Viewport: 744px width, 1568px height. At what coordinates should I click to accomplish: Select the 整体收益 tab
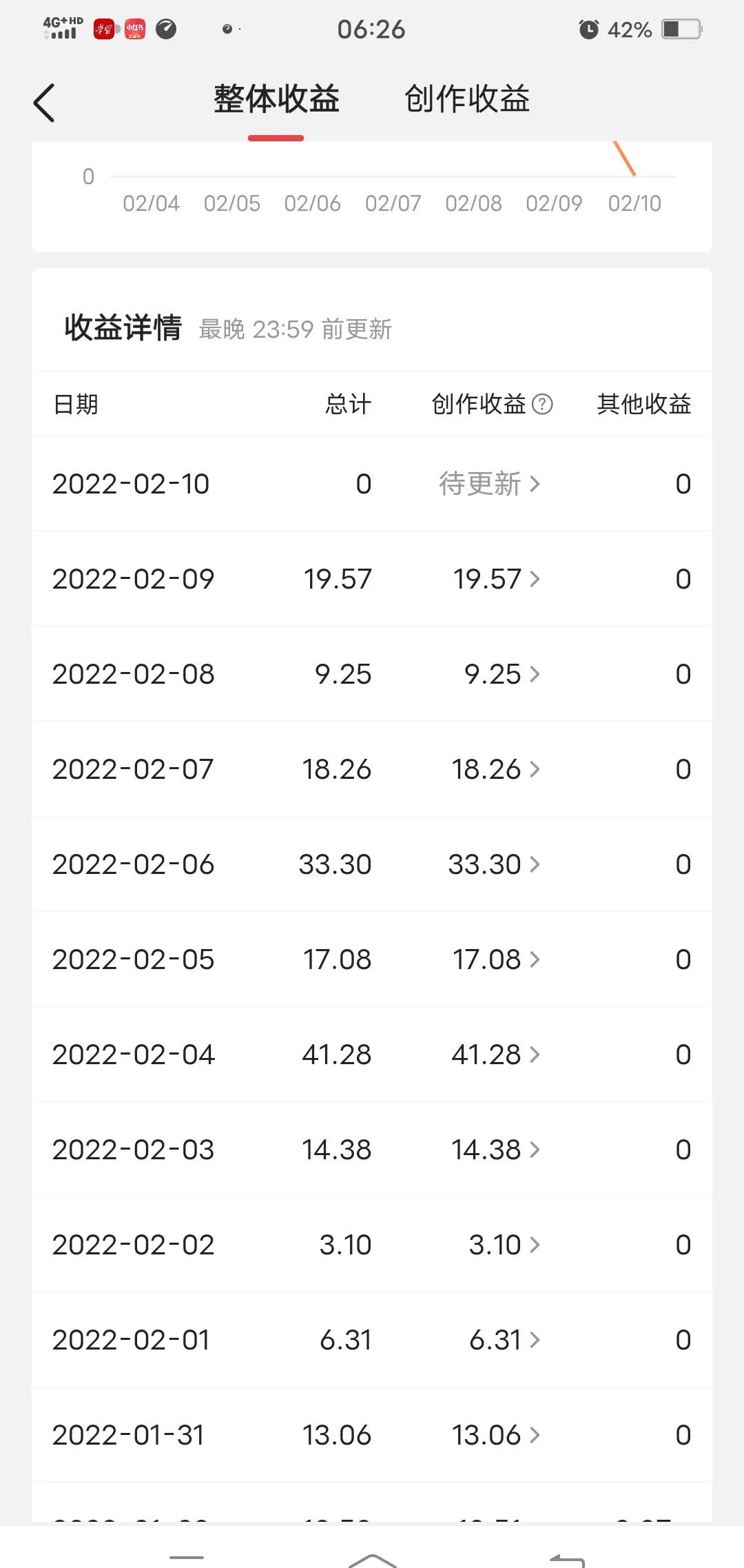[x=276, y=99]
